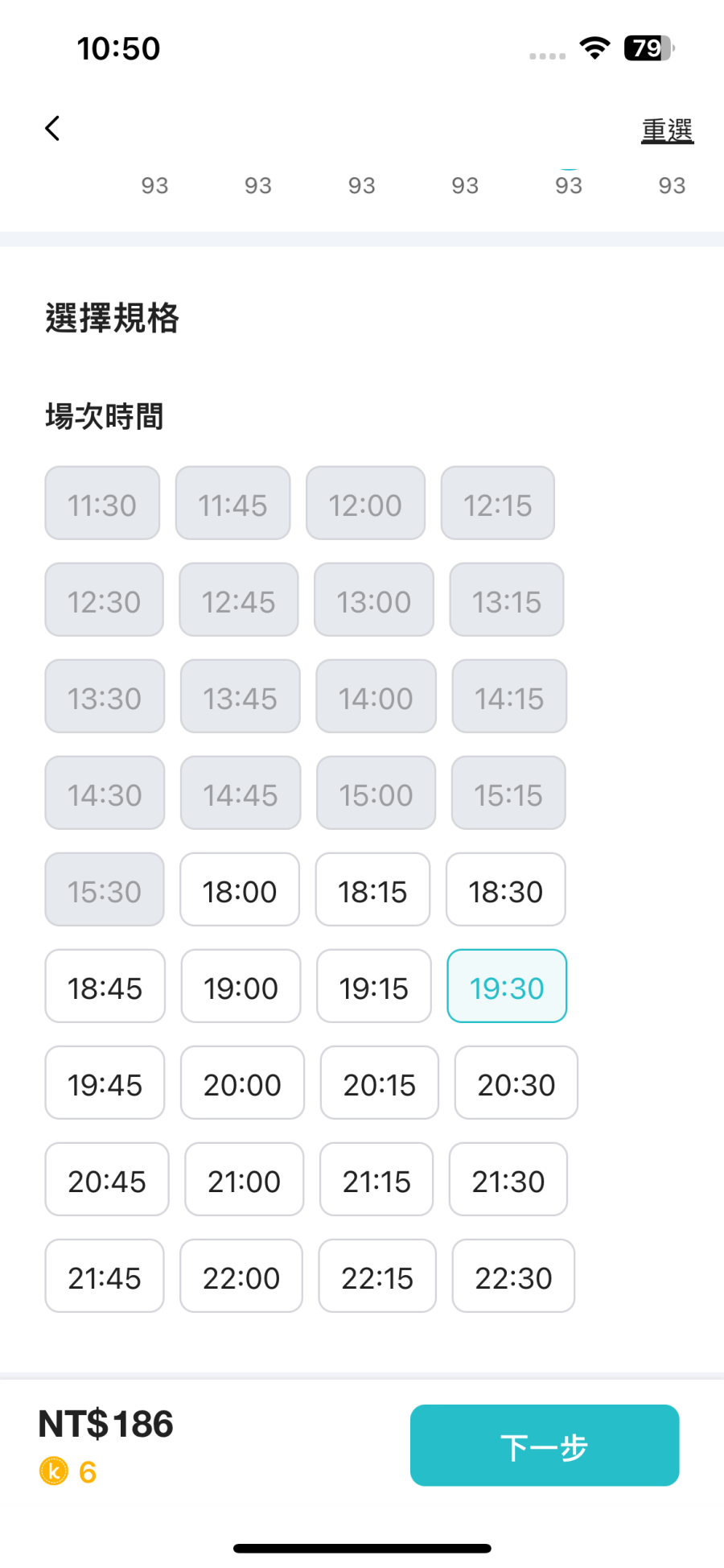Deselect the highlighted 19:30 slot
The width and height of the screenshot is (724, 1568).
(507, 987)
